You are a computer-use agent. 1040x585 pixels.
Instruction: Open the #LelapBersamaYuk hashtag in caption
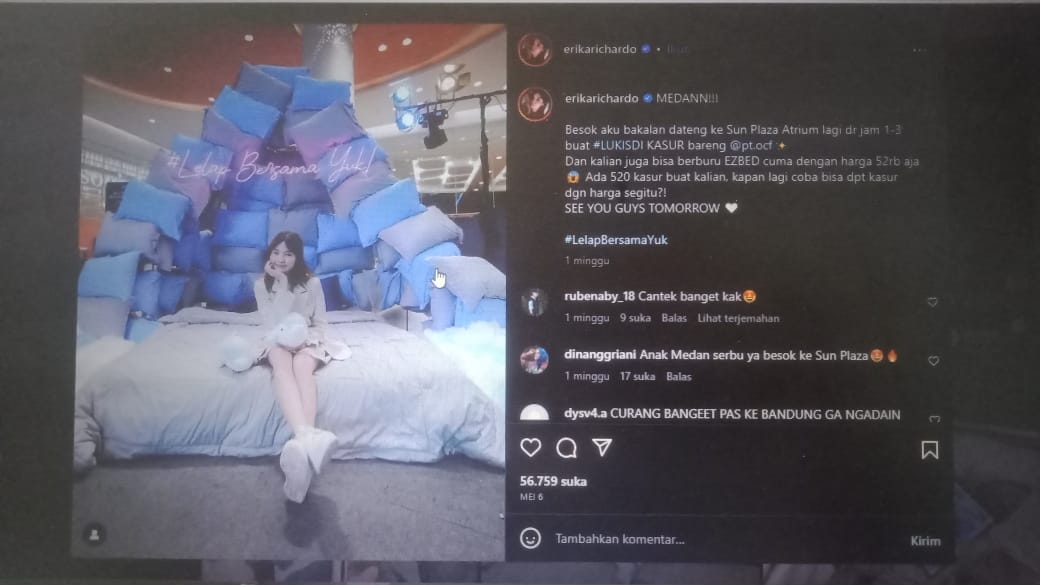pyautogui.click(x=616, y=240)
